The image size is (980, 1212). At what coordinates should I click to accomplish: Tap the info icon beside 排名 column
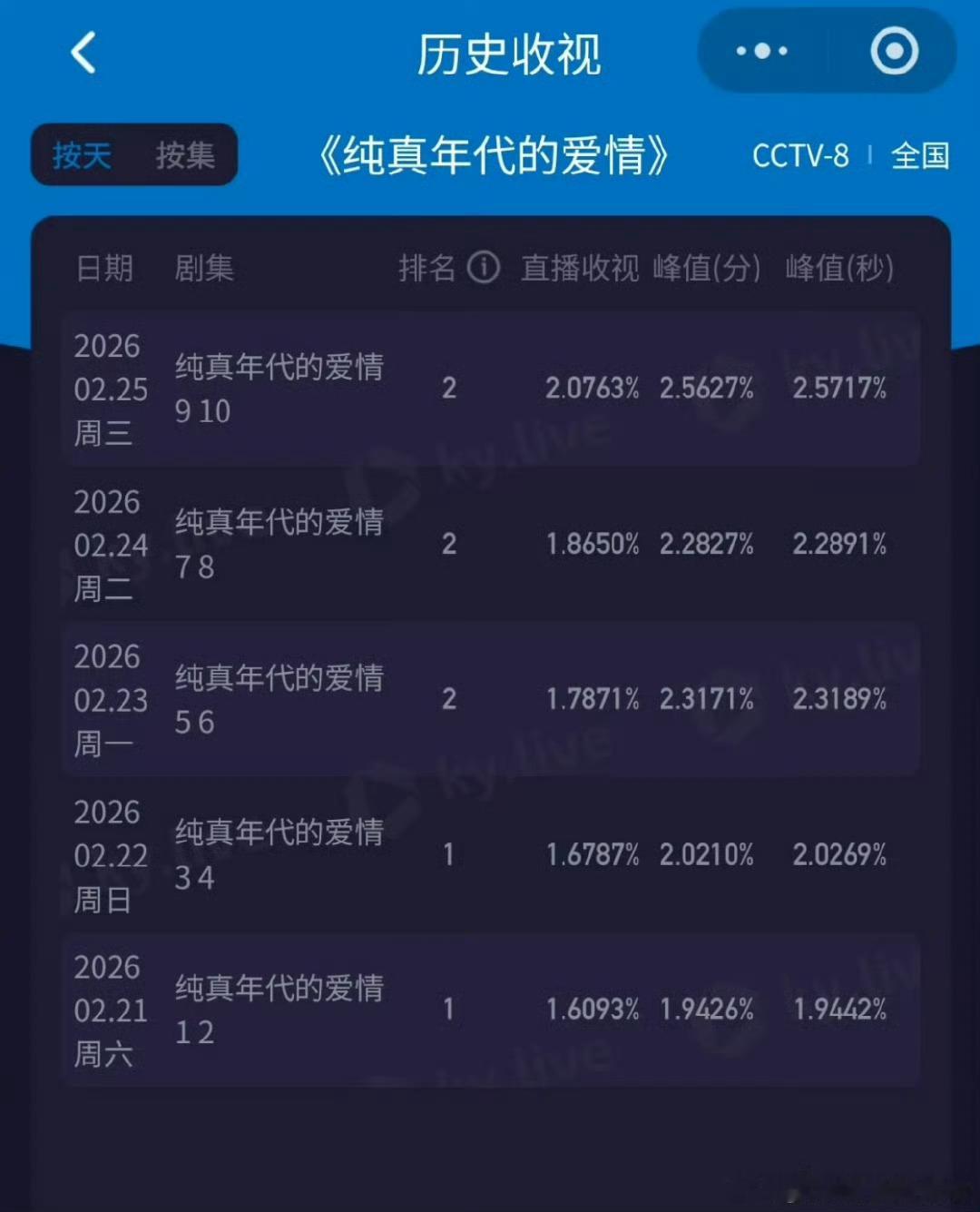point(485,269)
